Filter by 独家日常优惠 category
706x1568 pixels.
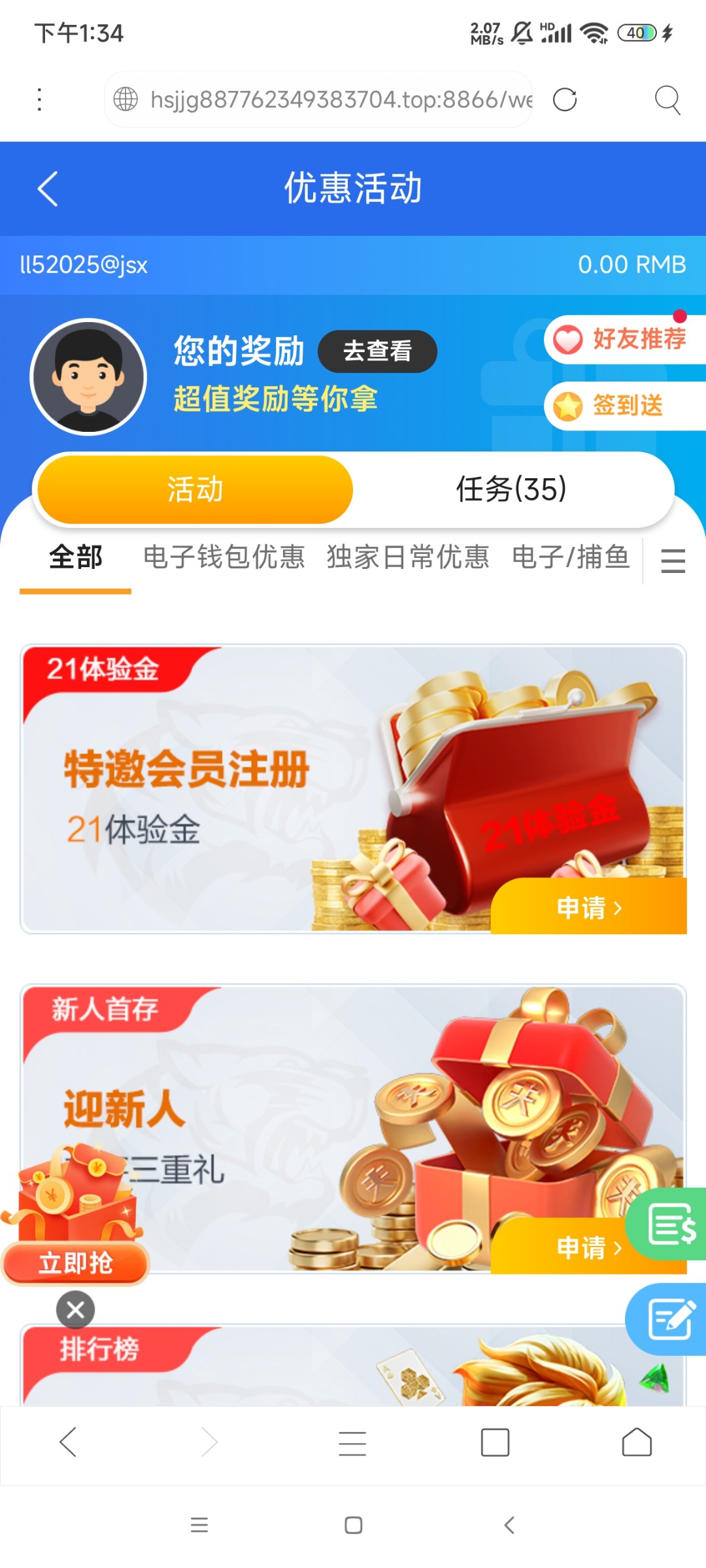[x=408, y=557]
